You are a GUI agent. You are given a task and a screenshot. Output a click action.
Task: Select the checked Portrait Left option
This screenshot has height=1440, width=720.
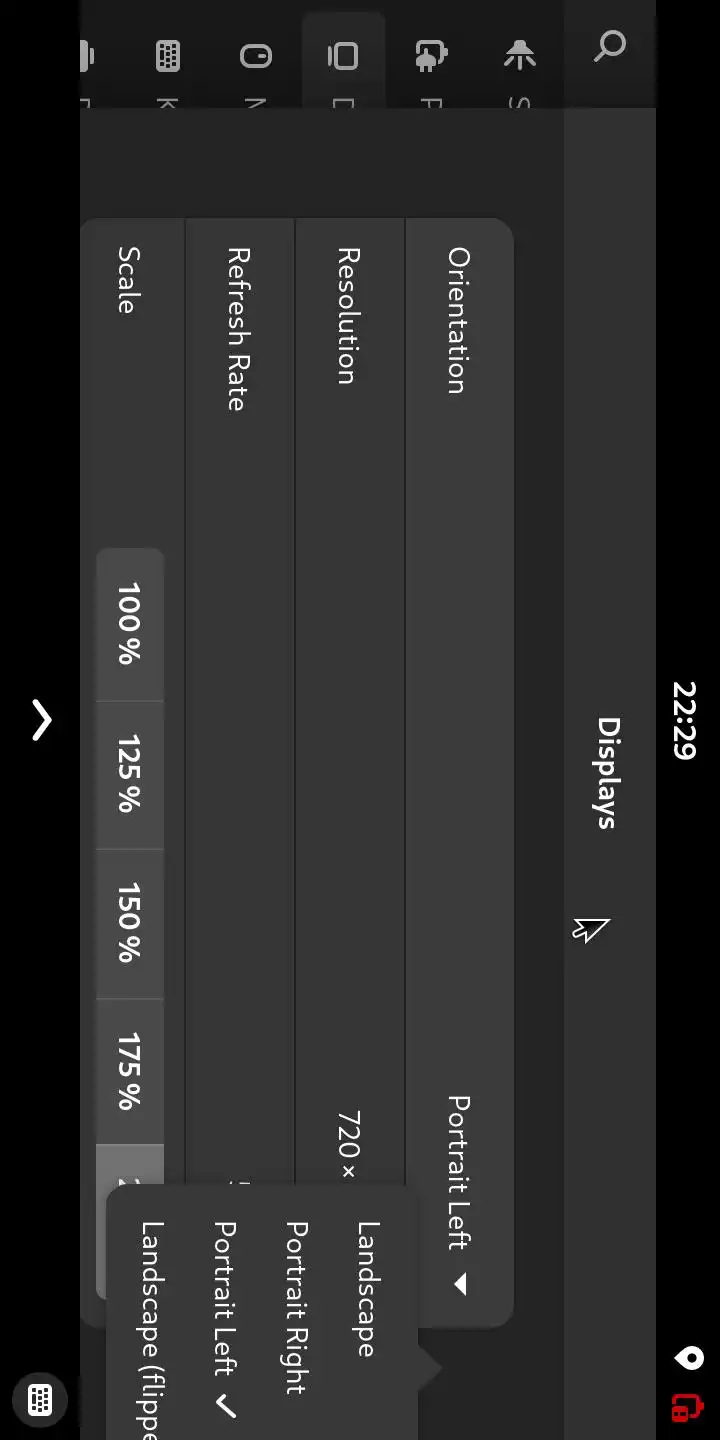(224, 1300)
